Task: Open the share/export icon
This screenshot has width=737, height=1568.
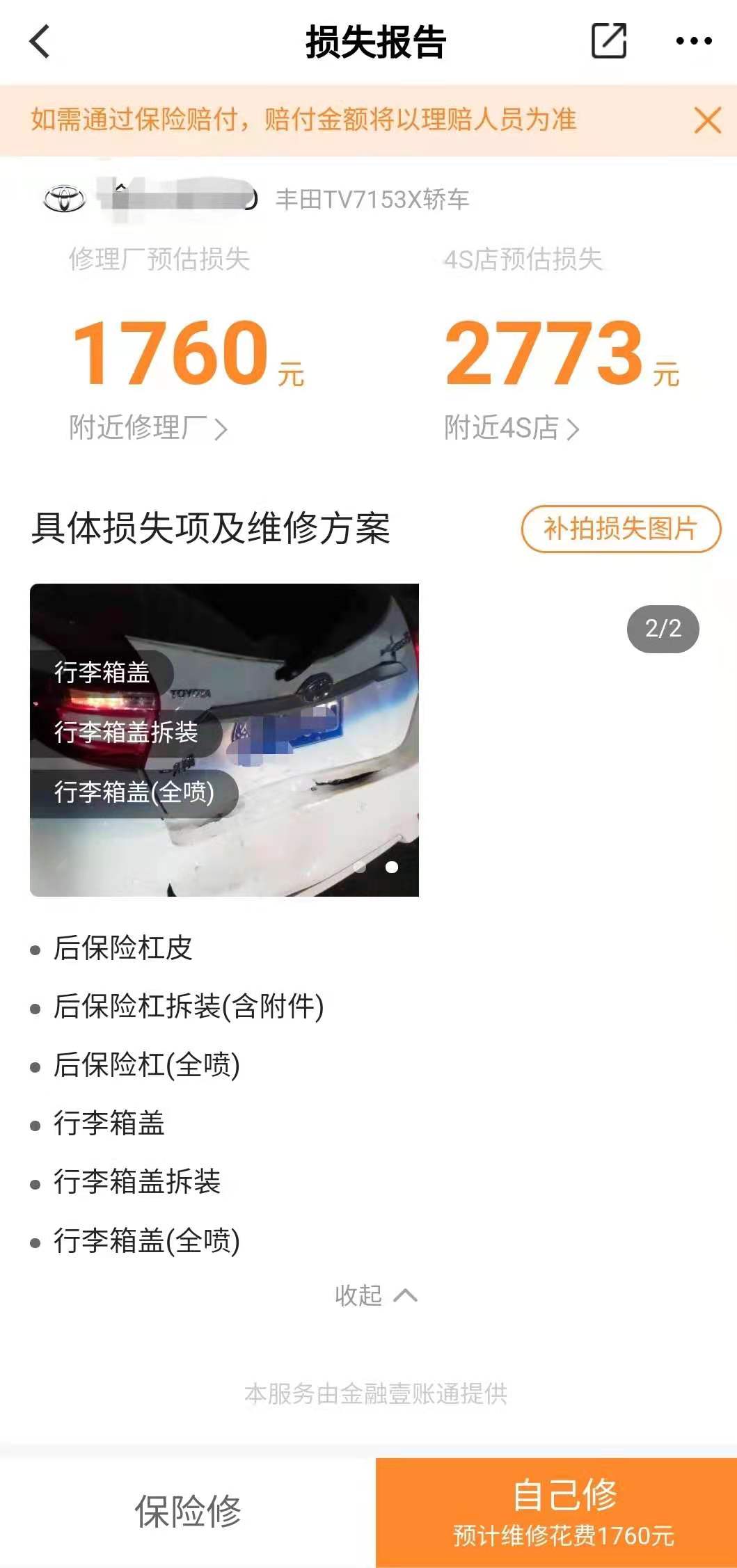Action: [x=609, y=40]
